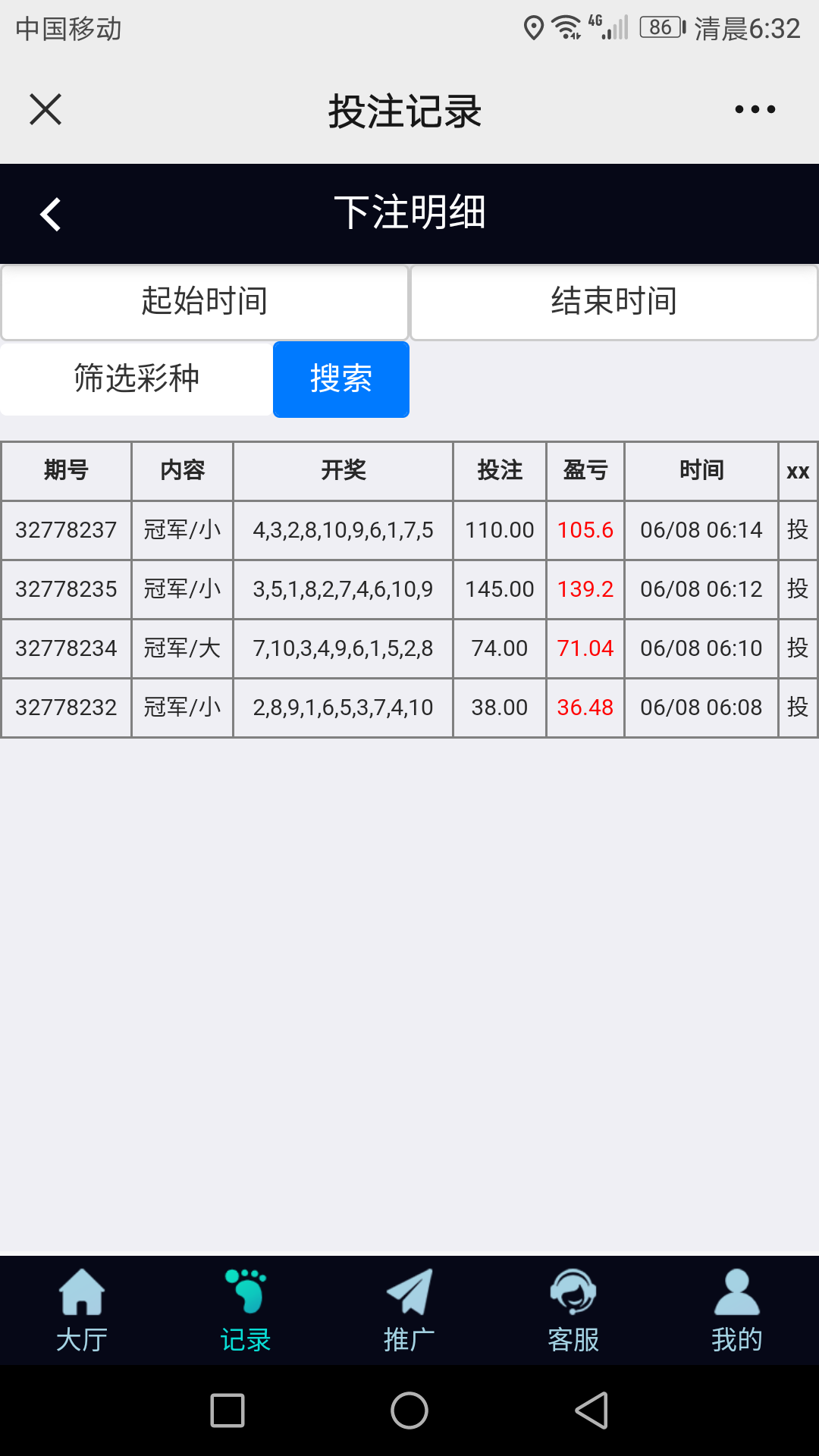Open the 结束时间 end time picker
Image resolution: width=819 pixels, height=1456 pixels.
[614, 302]
